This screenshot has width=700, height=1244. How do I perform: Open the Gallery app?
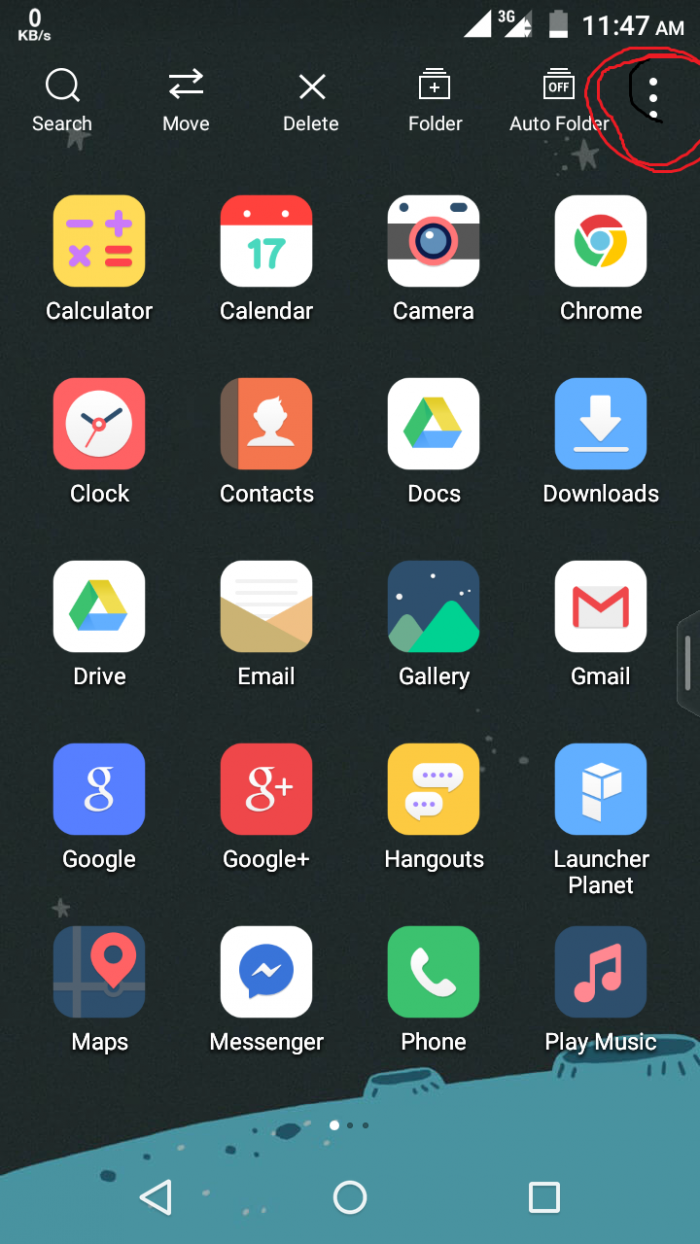433,607
